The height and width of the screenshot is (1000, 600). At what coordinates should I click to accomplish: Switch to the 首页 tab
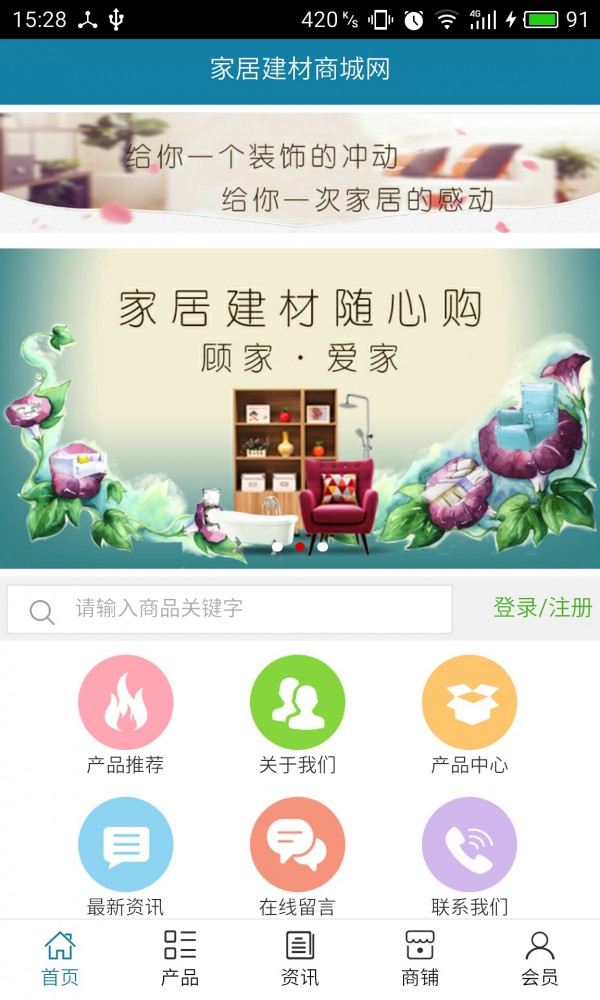[60, 958]
